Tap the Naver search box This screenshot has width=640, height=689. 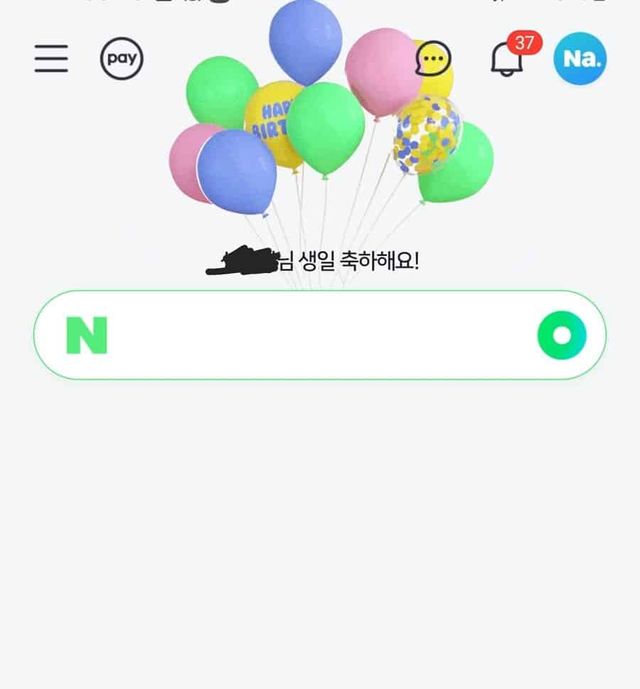pos(310,335)
